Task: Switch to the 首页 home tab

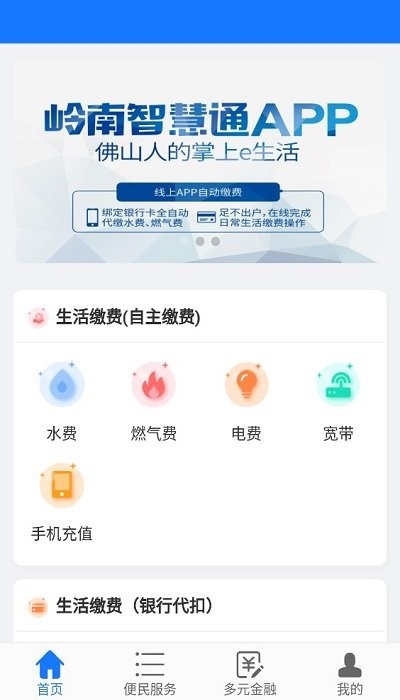Action: click(50, 673)
